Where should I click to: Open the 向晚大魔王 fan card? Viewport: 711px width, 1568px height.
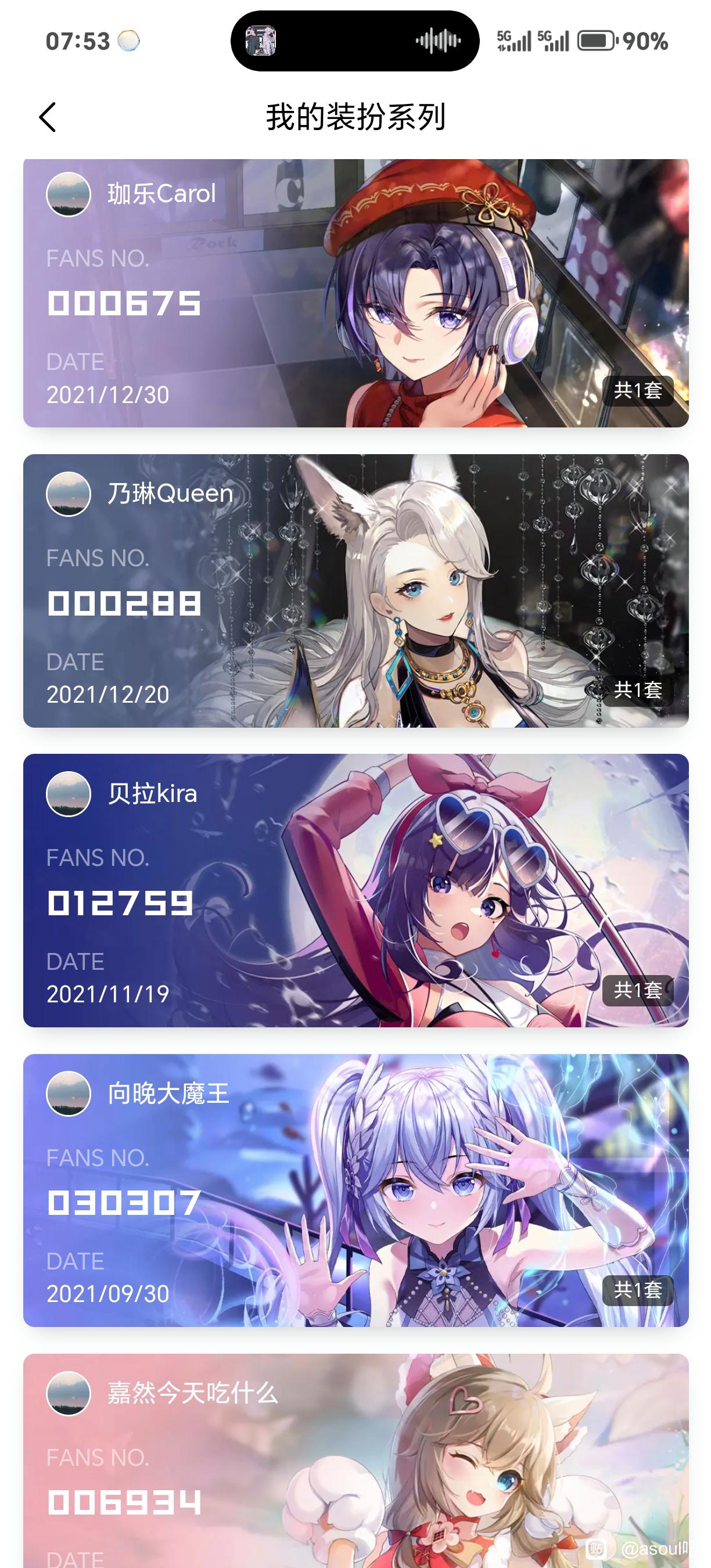point(355,1190)
